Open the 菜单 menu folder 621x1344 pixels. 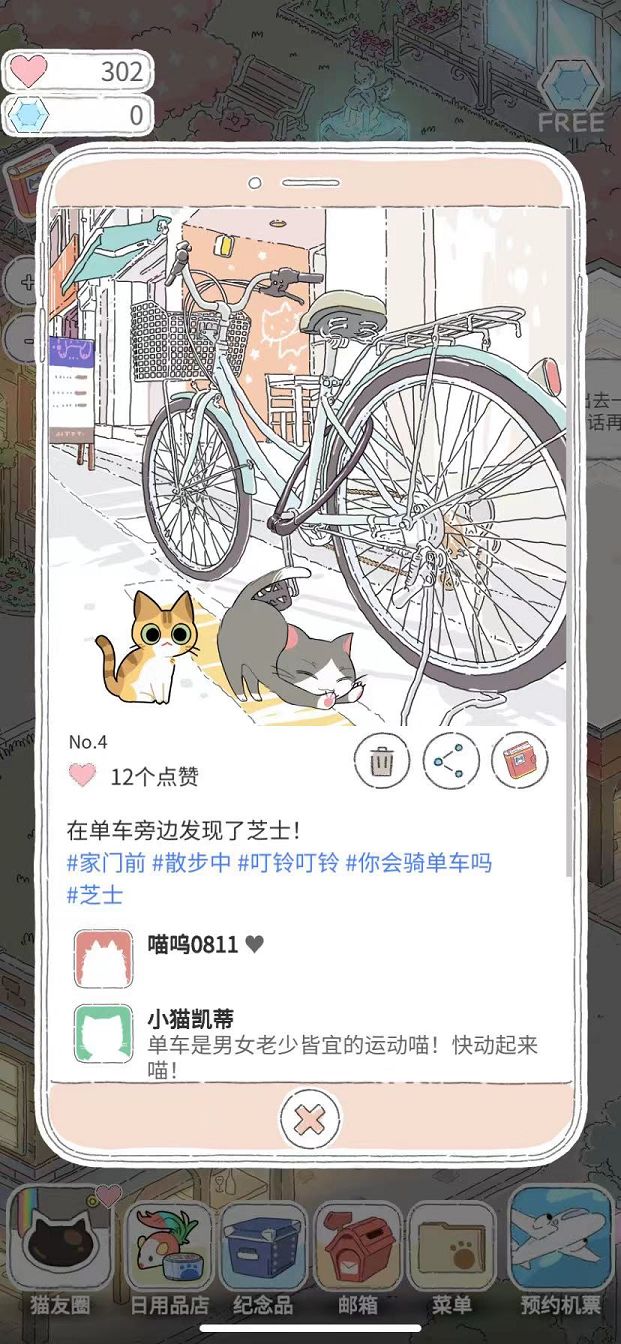(452, 1249)
